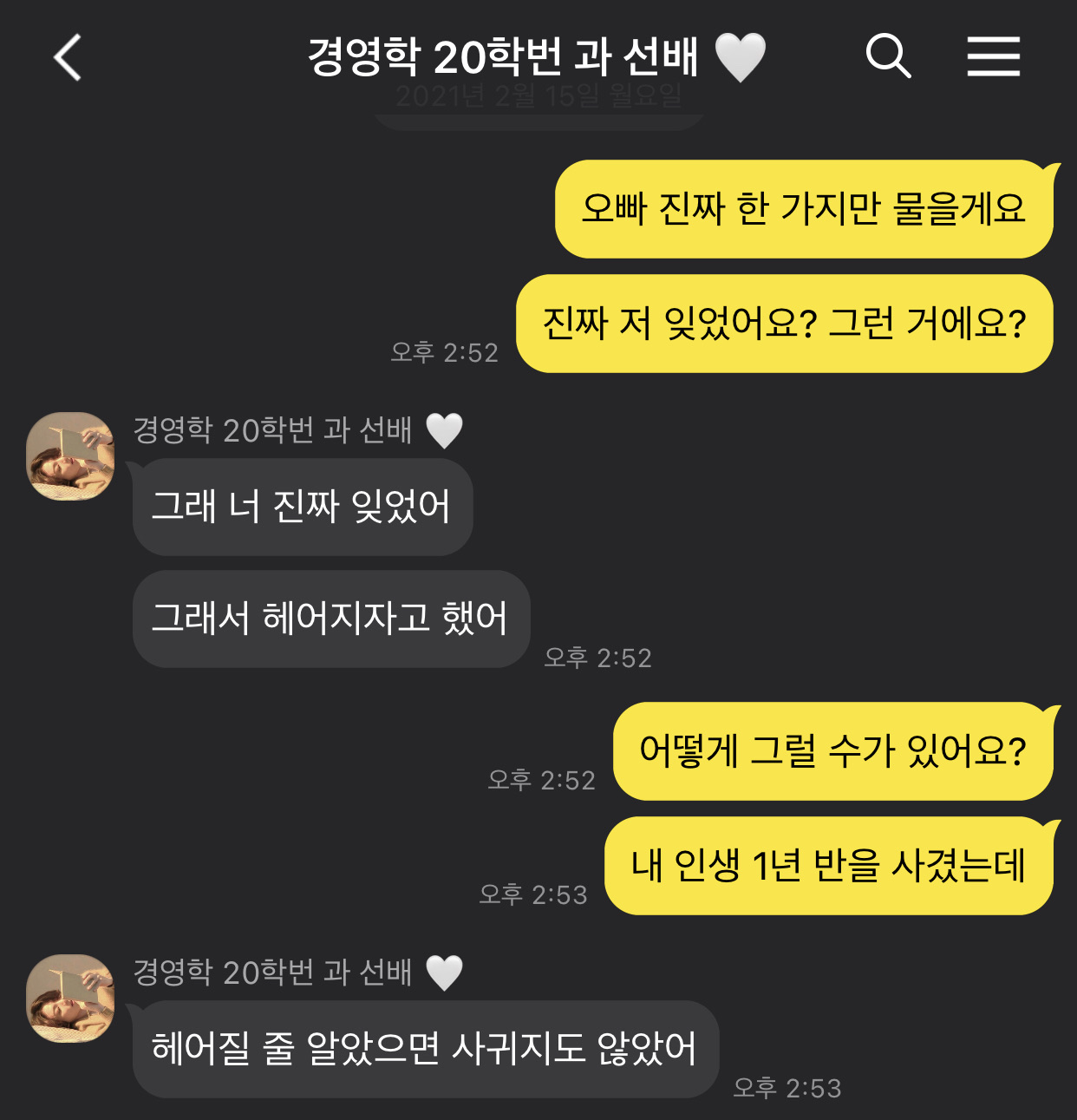The image size is (1077, 1120).
Task: Open the chat room hamburger menu
Action: tap(993, 57)
